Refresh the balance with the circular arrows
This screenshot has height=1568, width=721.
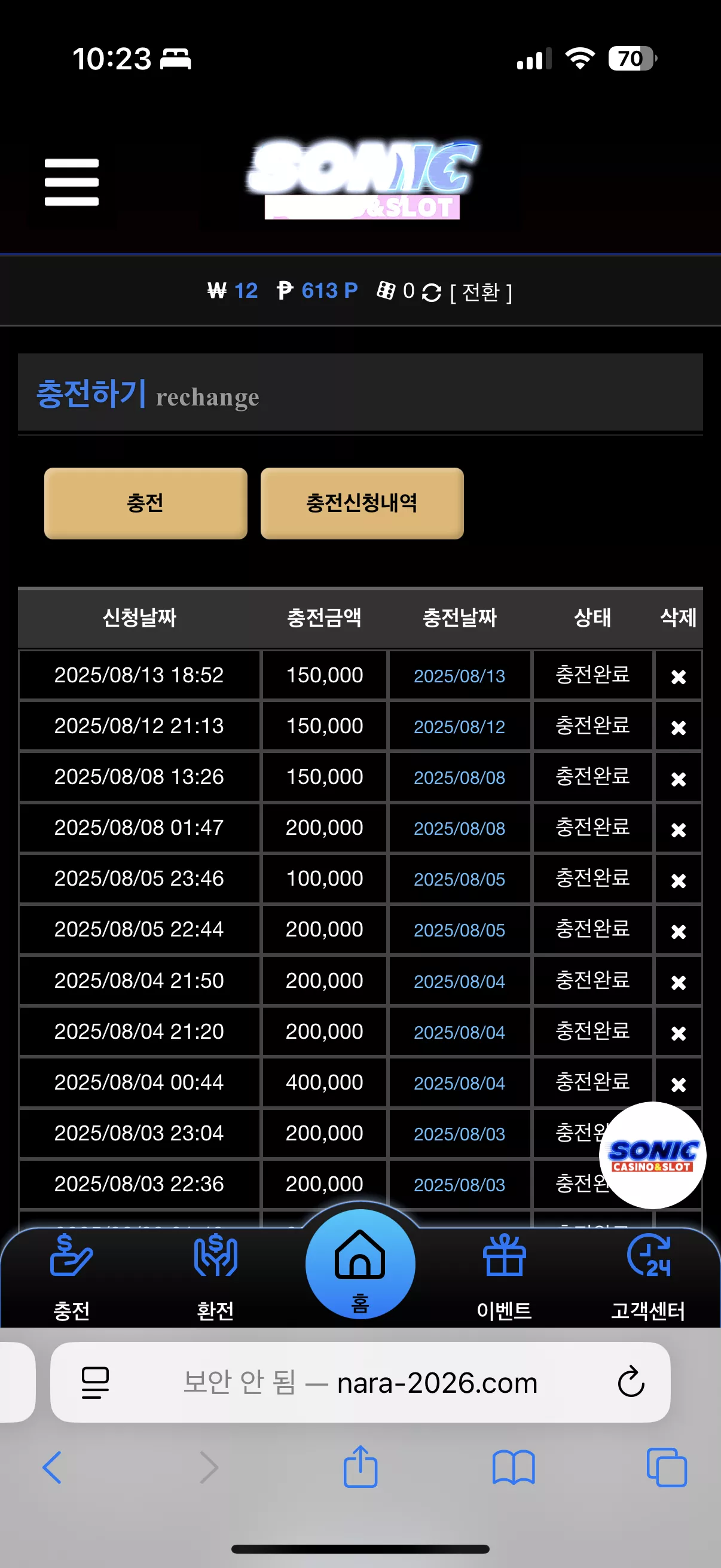(432, 292)
